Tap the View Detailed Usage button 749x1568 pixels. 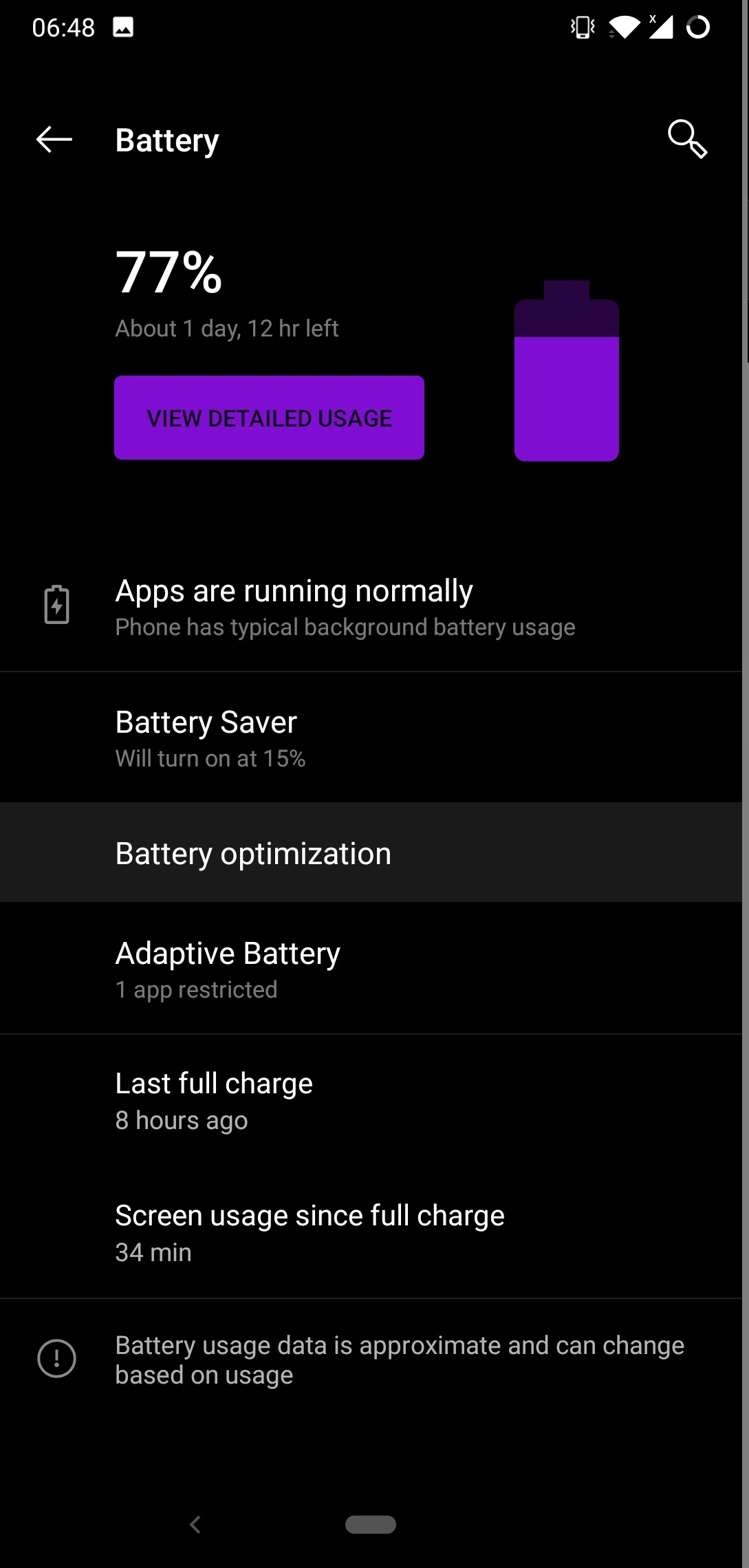(x=269, y=418)
